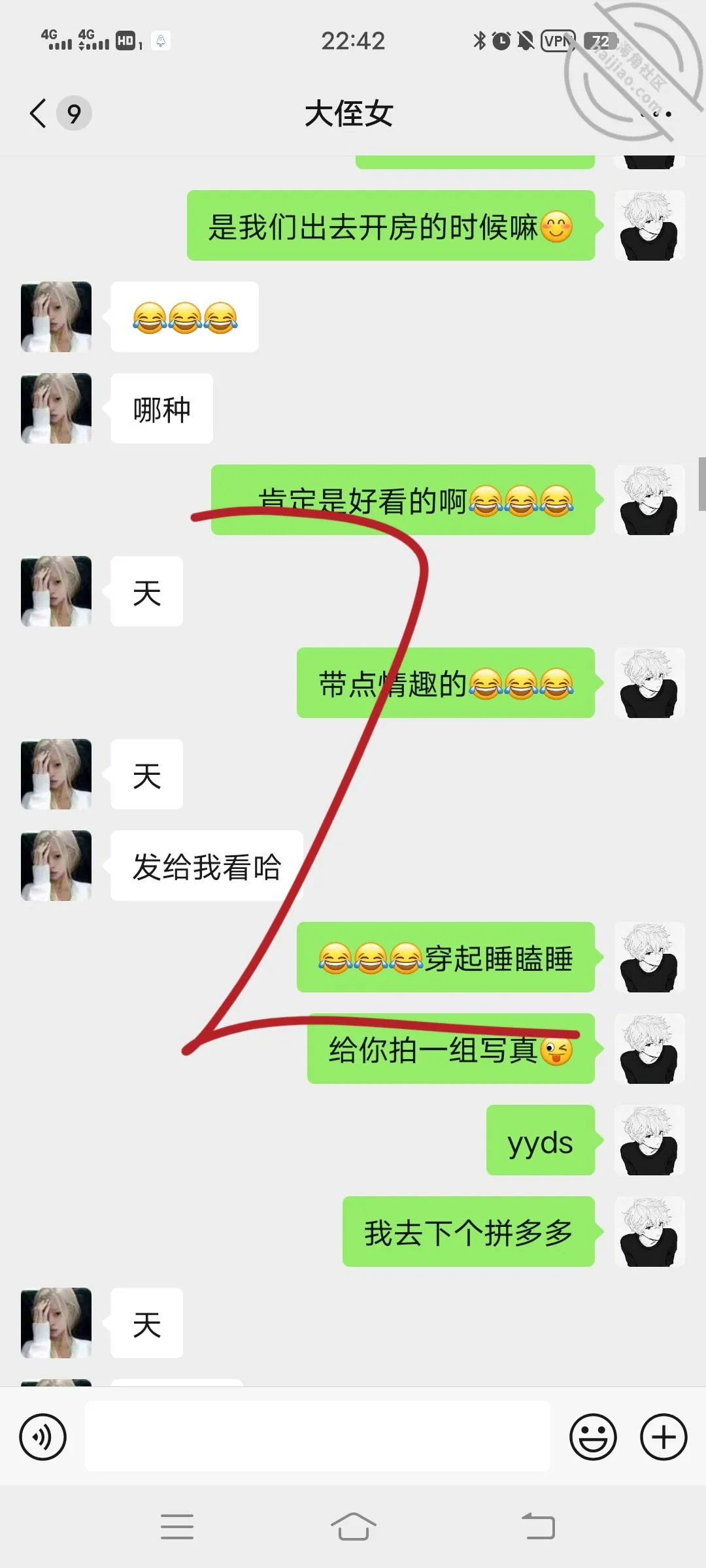Switch to voice message input
The width and height of the screenshot is (706, 1568).
[x=43, y=1437]
